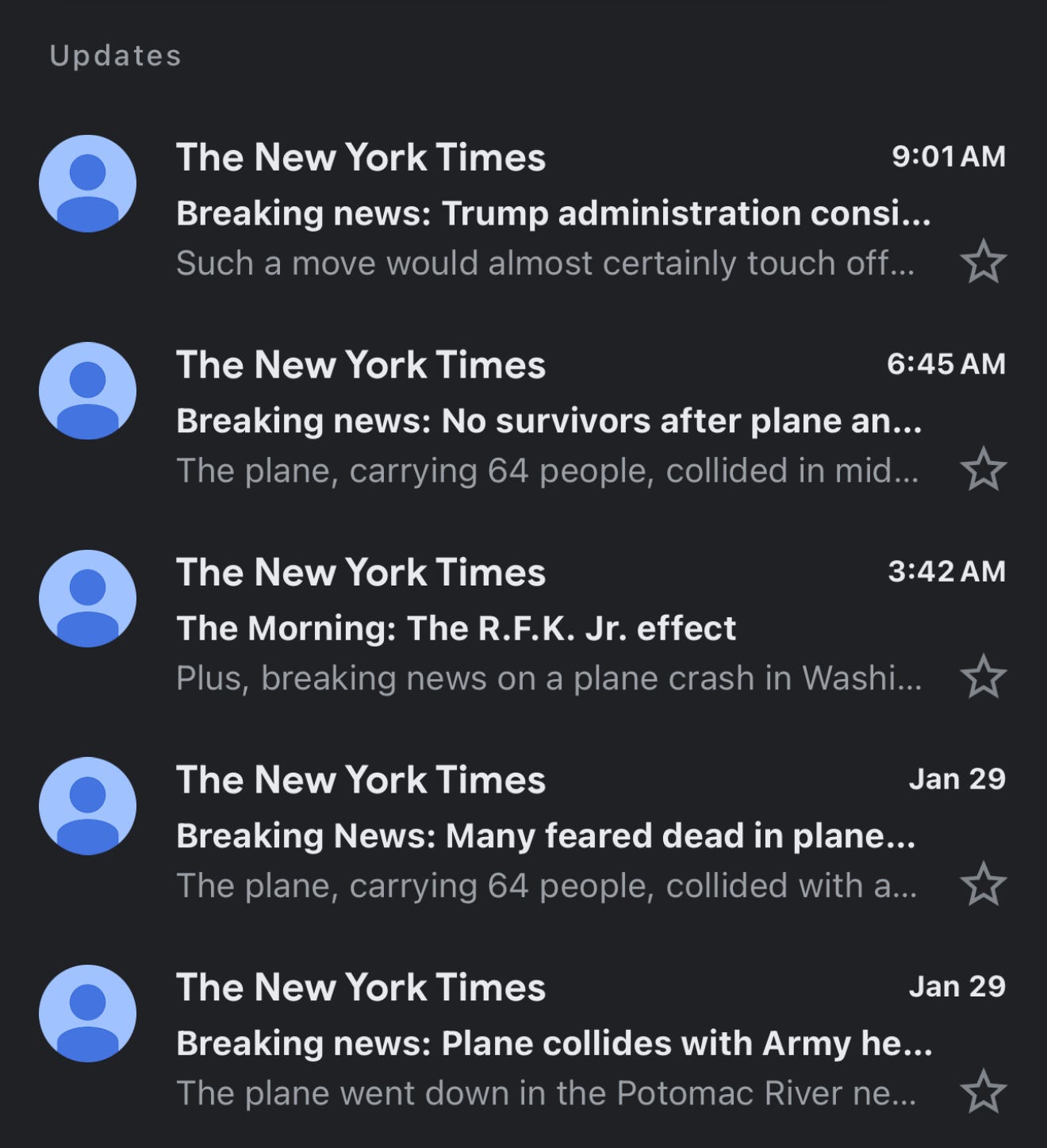The width and height of the screenshot is (1047, 1148).
Task: Open the Plane collides with Army email
Action: [x=553, y=1043]
